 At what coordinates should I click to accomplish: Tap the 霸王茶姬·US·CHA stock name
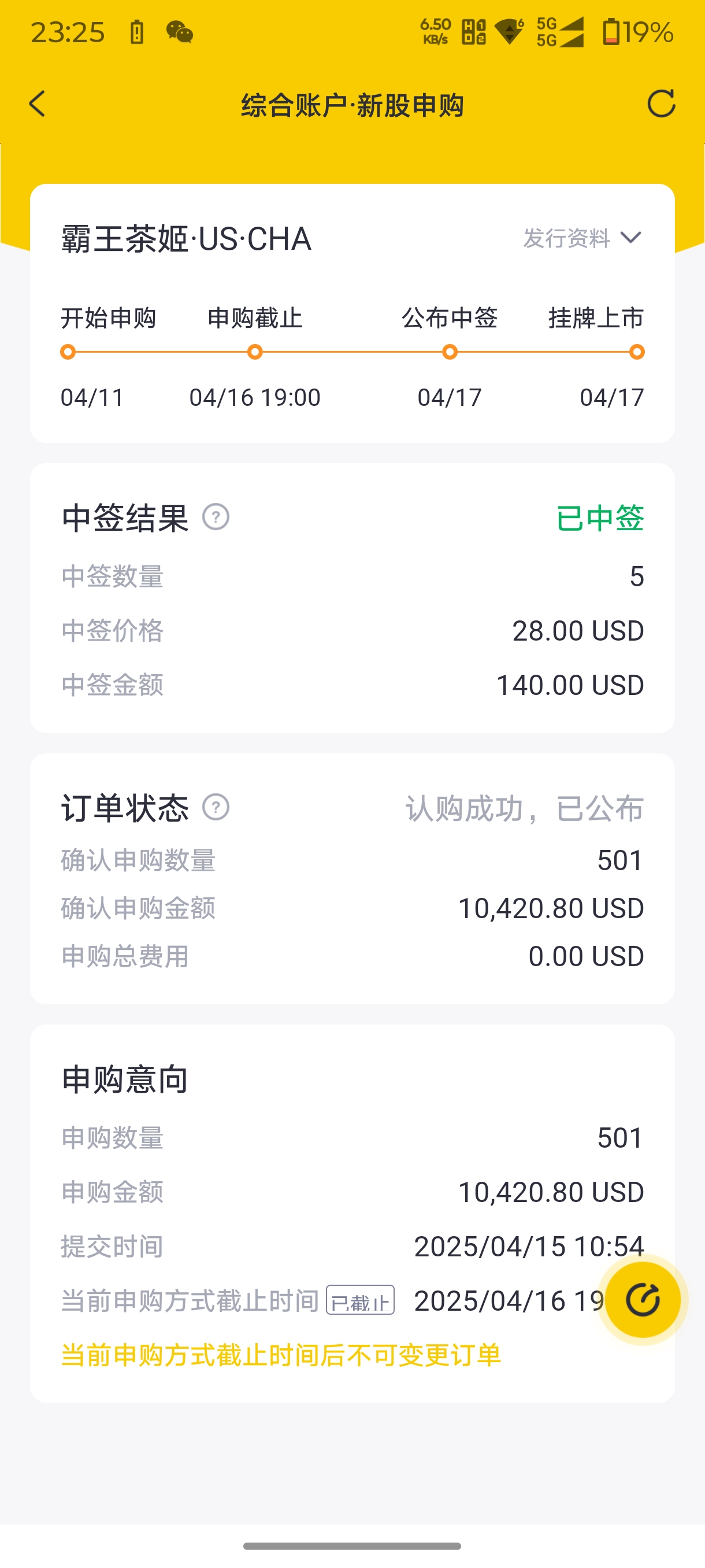pyautogui.click(x=185, y=240)
